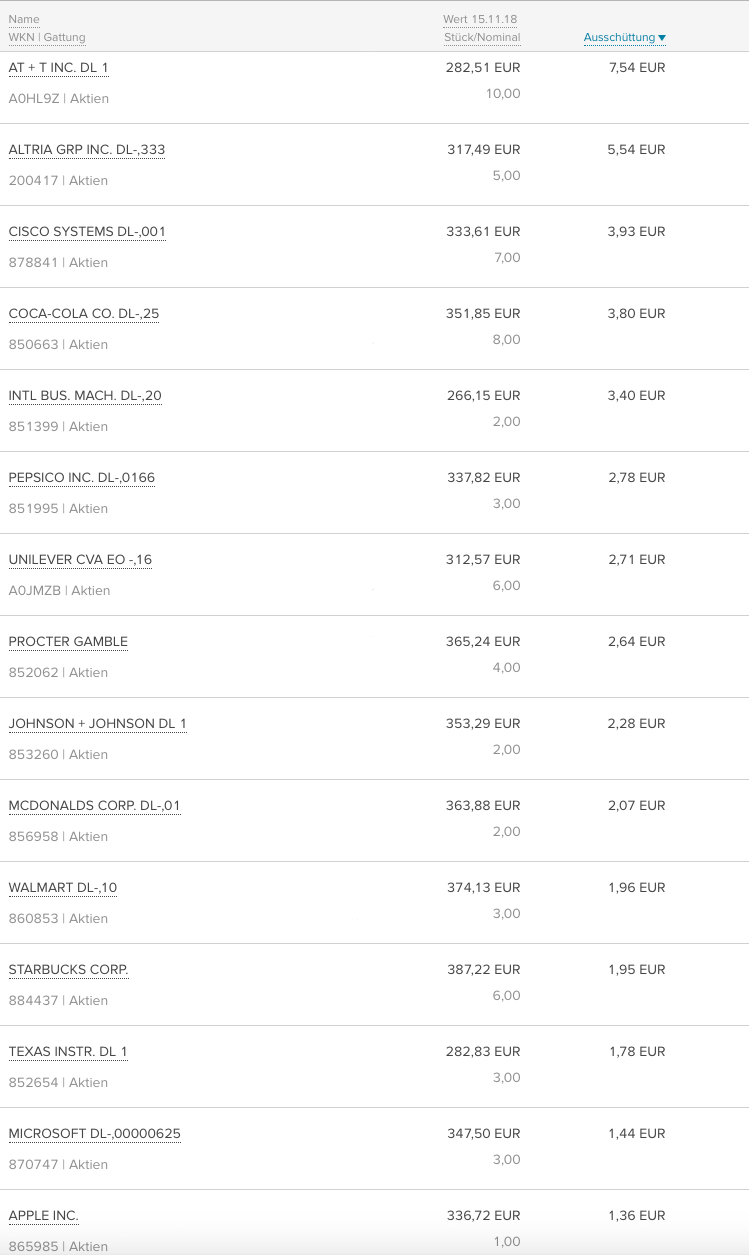Sort by the Ausschüttung column header
This screenshot has height=1255, width=749.
624,38
